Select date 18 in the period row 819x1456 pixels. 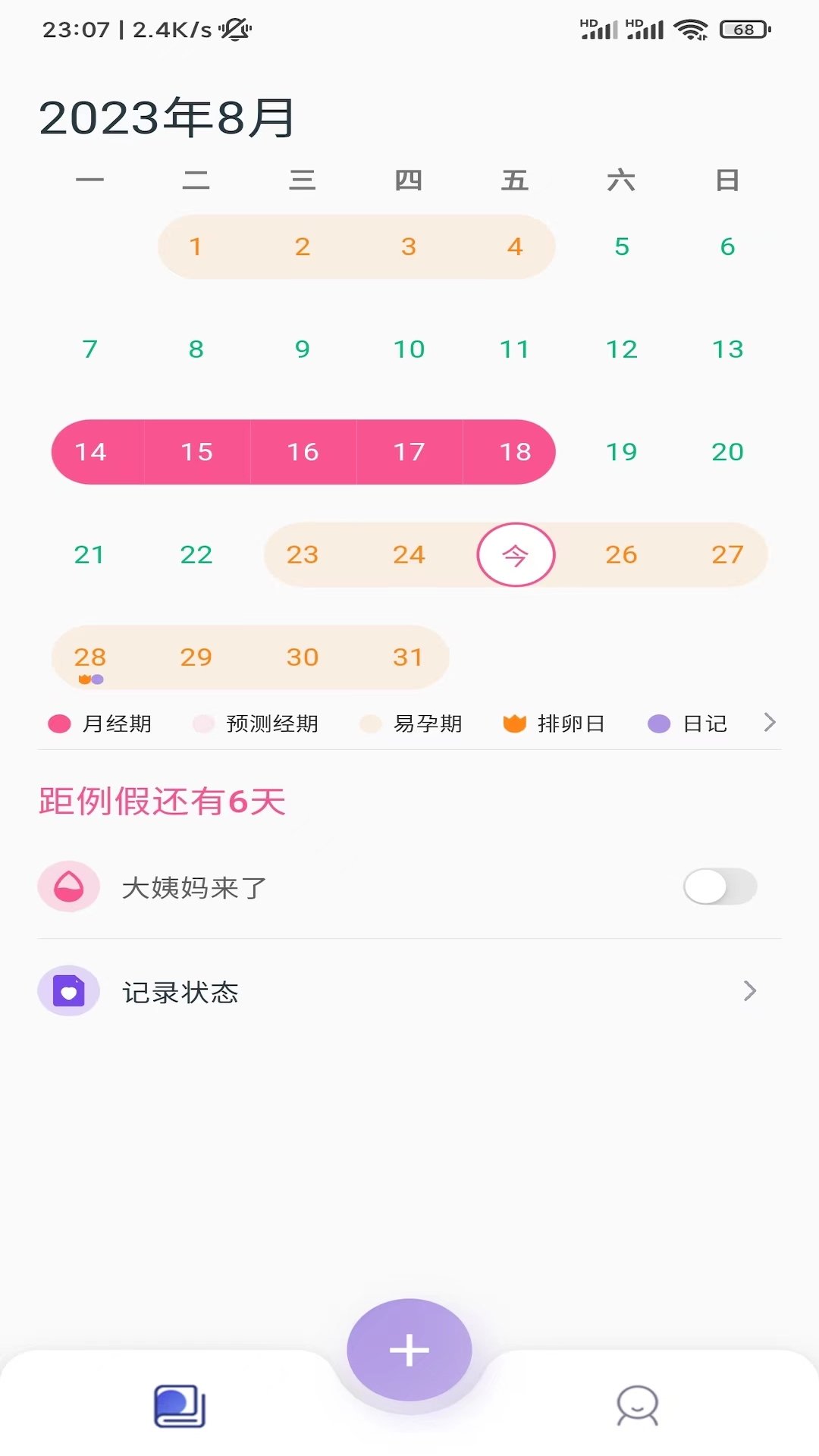tap(516, 451)
